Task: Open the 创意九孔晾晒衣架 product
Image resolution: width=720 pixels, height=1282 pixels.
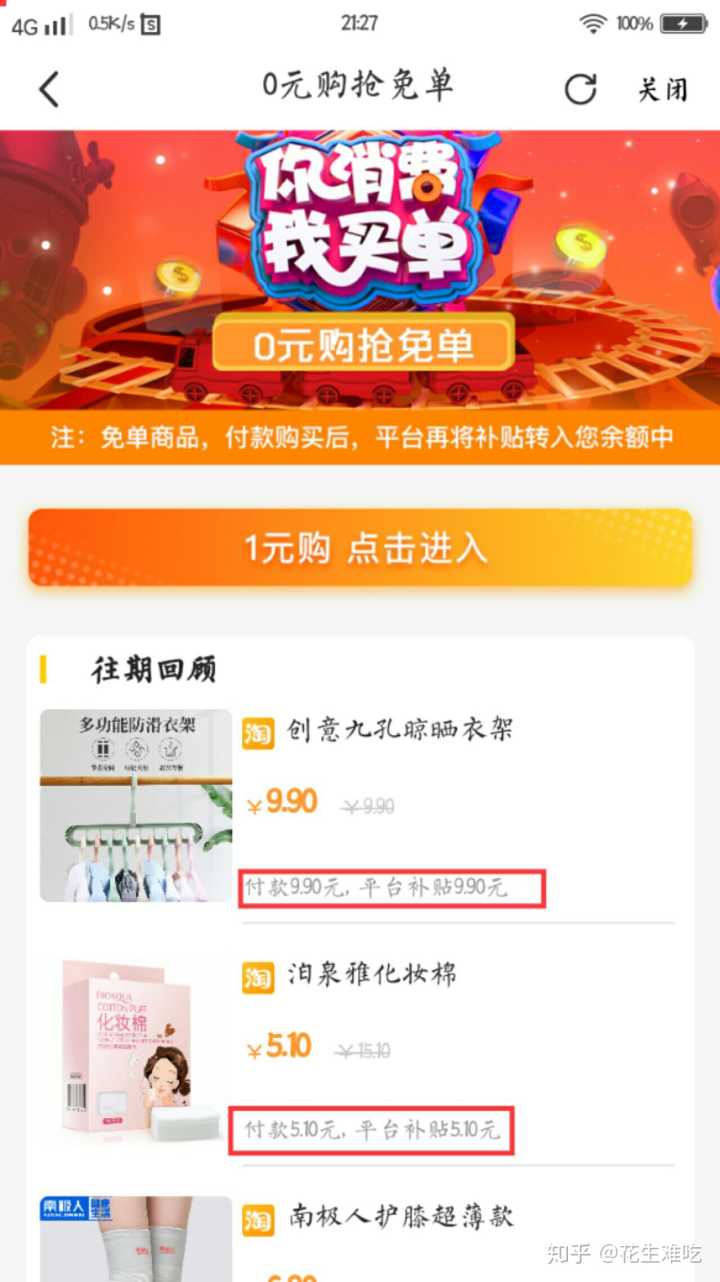Action: [x=400, y=729]
